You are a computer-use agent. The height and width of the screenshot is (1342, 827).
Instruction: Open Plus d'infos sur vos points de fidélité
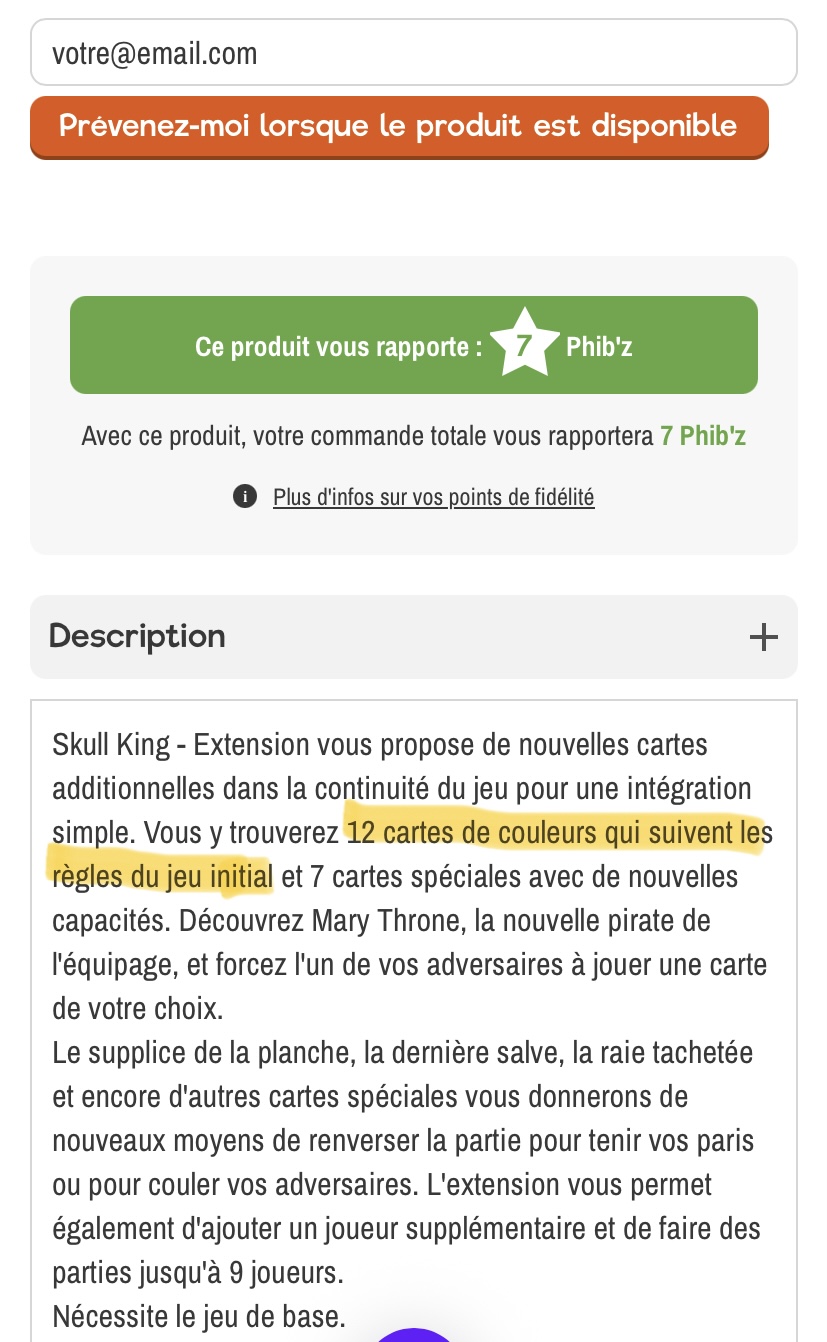coord(433,497)
